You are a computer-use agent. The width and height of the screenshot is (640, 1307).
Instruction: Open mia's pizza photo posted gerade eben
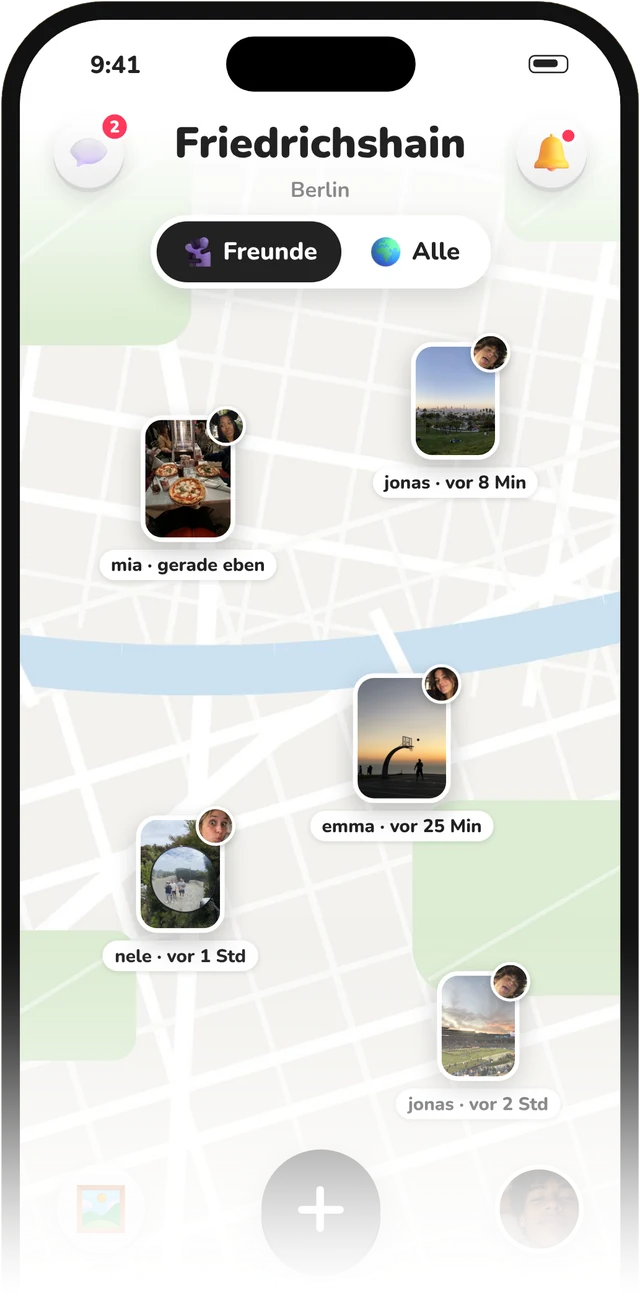(x=188, y=479)
